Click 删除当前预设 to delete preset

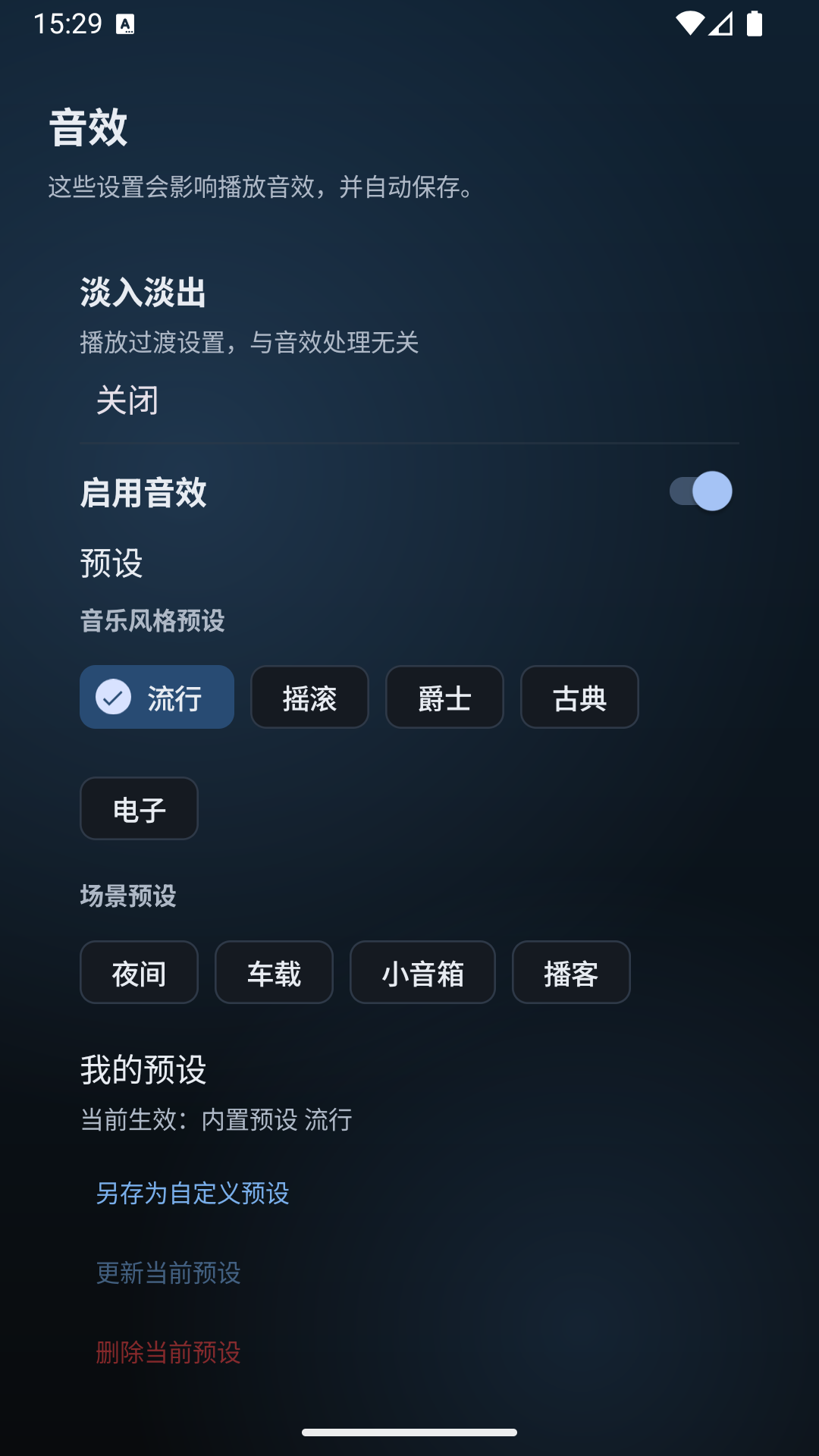168,1352
